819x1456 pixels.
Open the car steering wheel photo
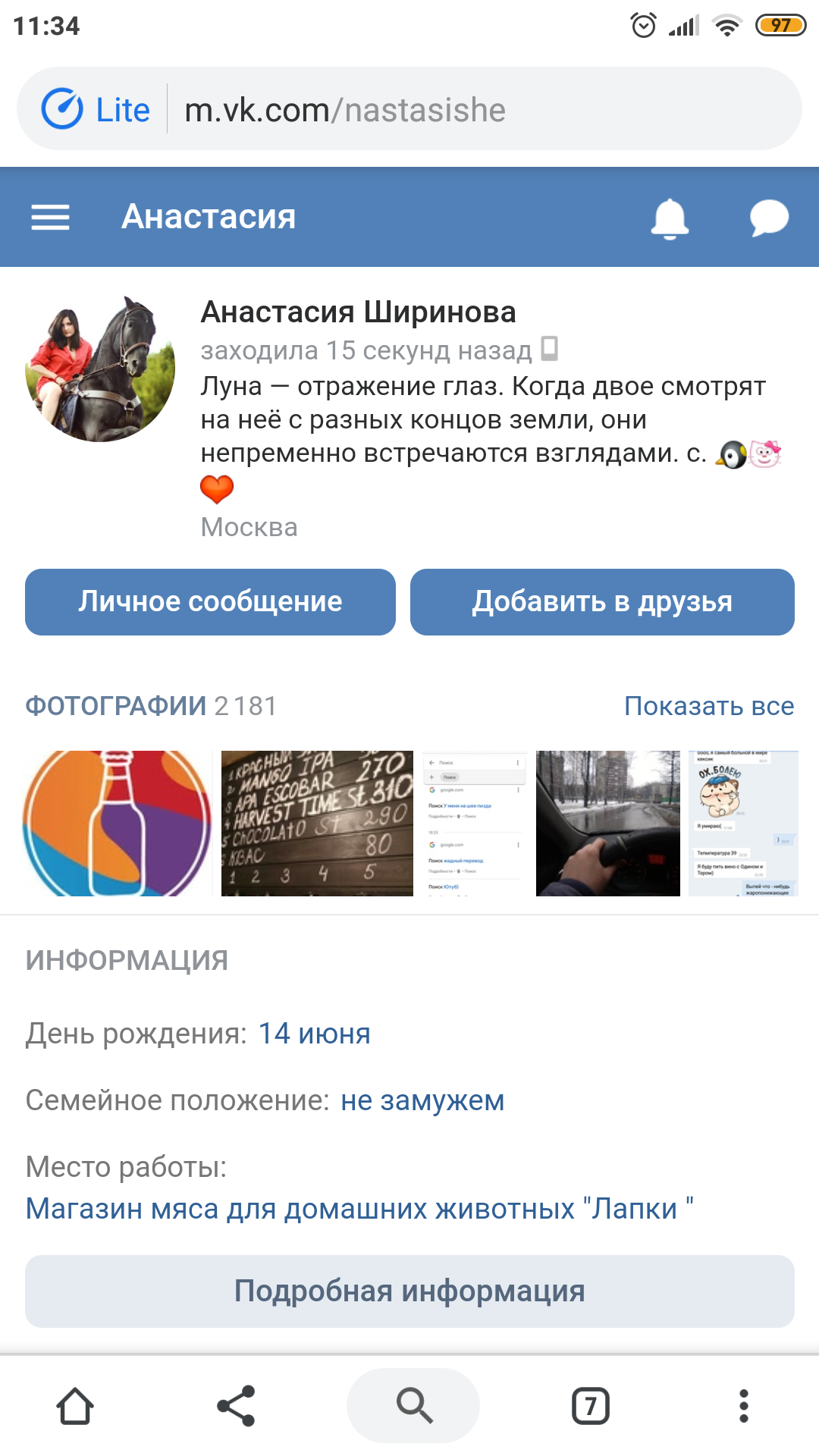(608, 824)
